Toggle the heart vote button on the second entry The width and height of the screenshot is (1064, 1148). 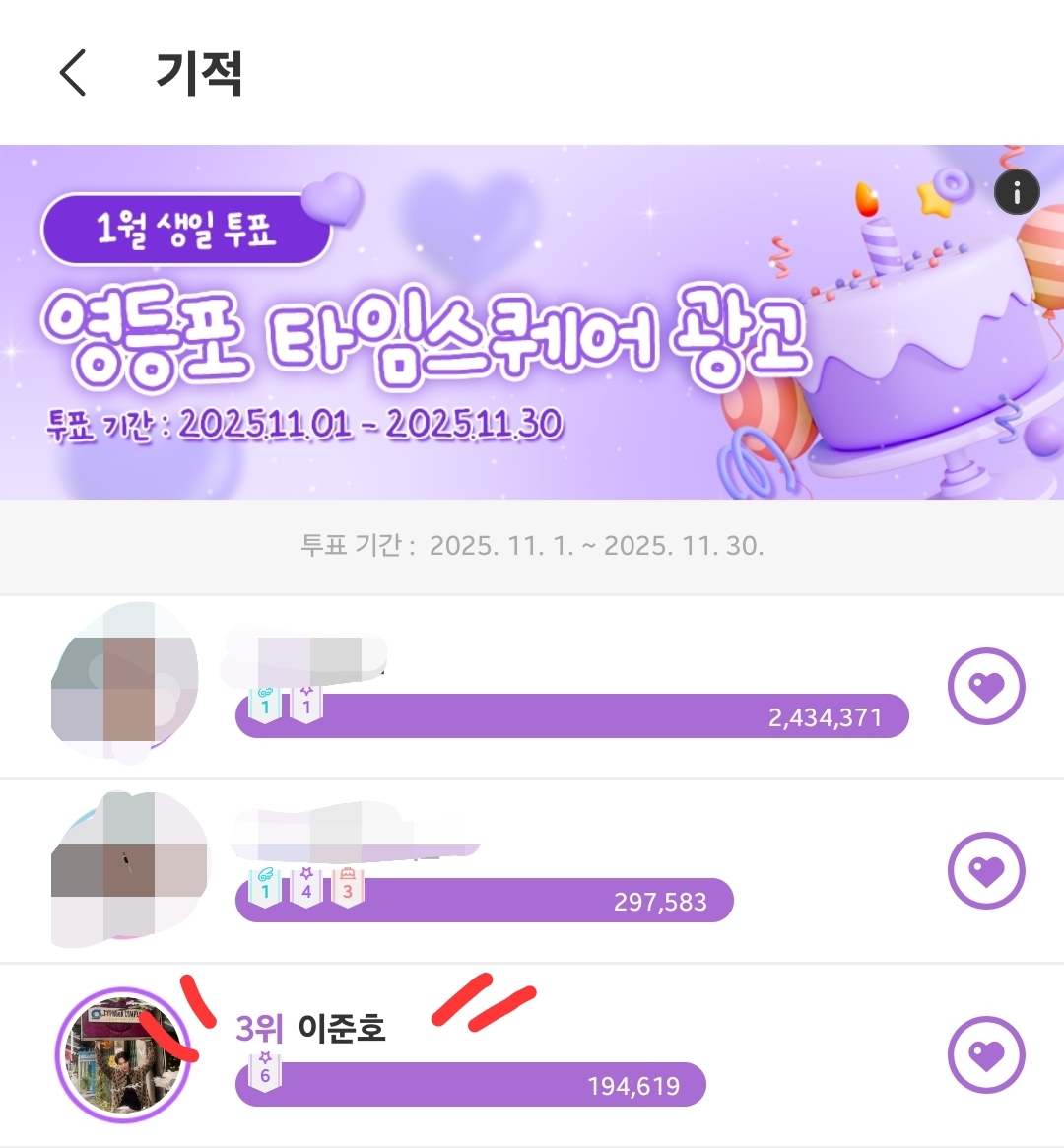point(986,871)
